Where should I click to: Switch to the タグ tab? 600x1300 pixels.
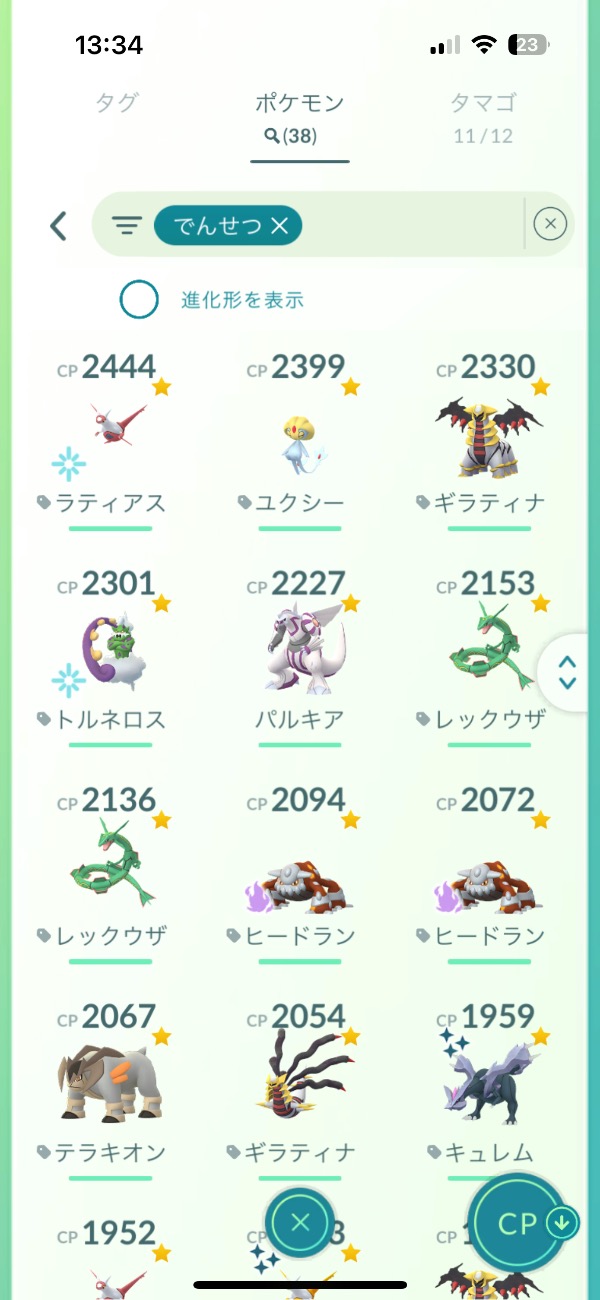(x=116, y=103)
